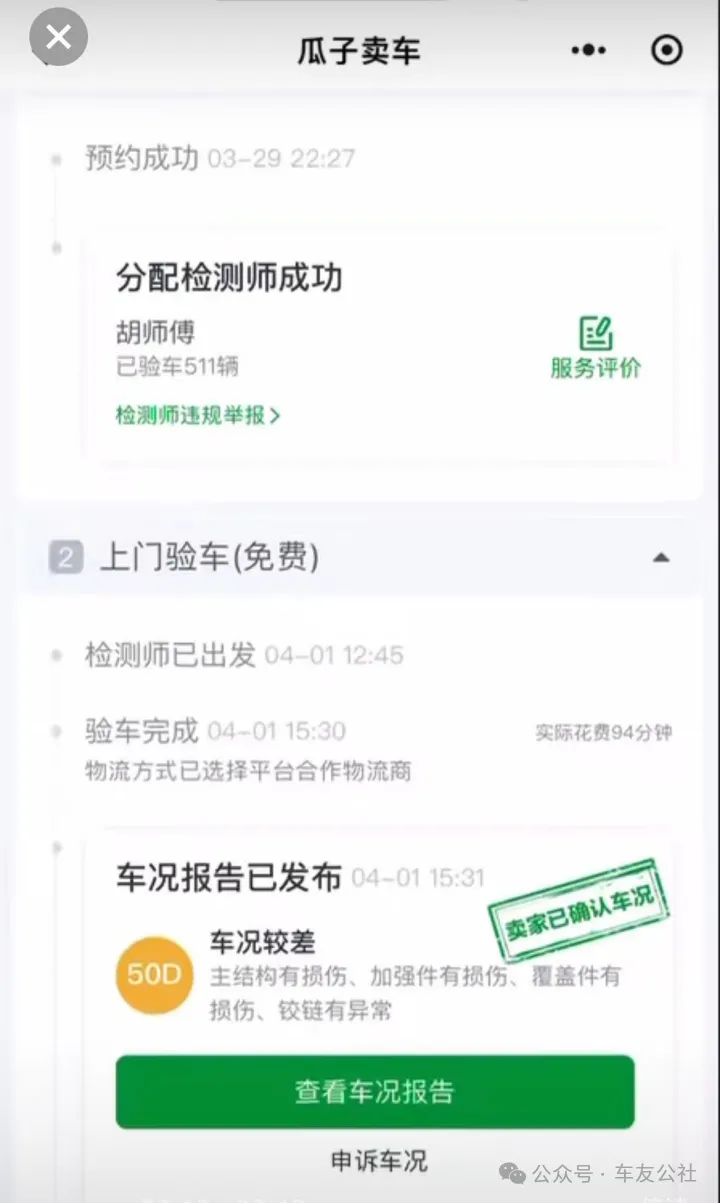
Task: Open 检测师违规举报 link
Action: pos(198,415)
